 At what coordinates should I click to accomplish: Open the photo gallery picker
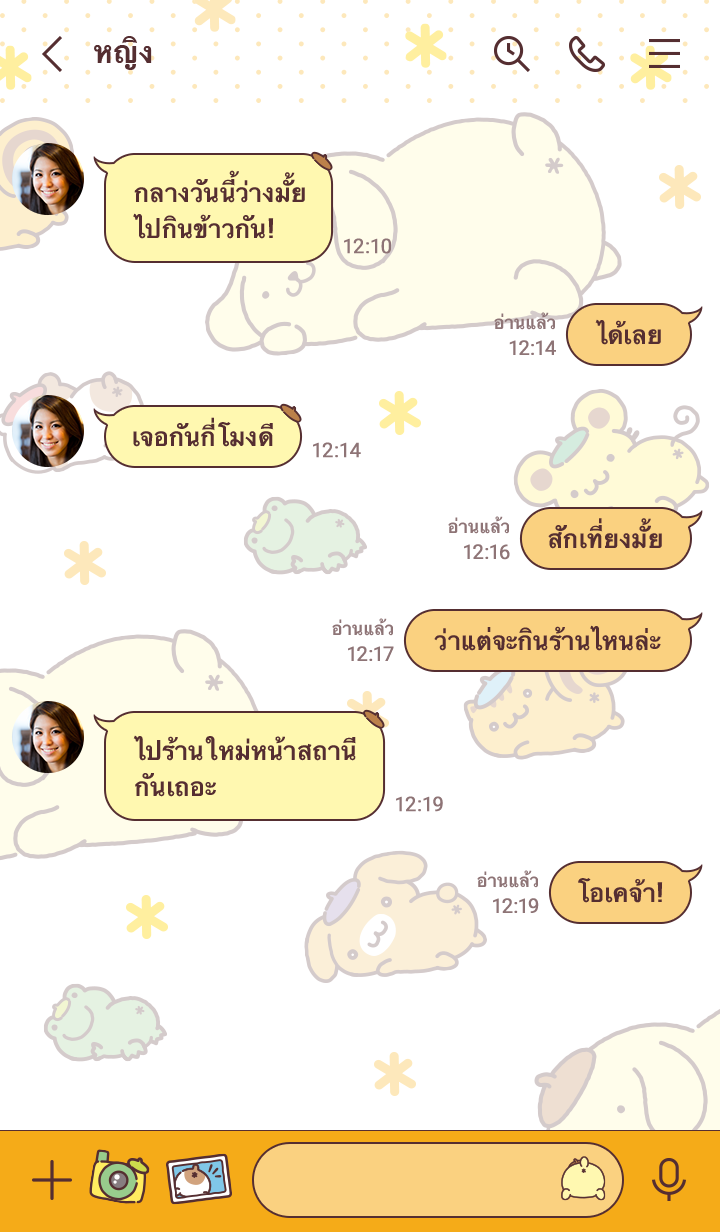[x=198, y=1180]
